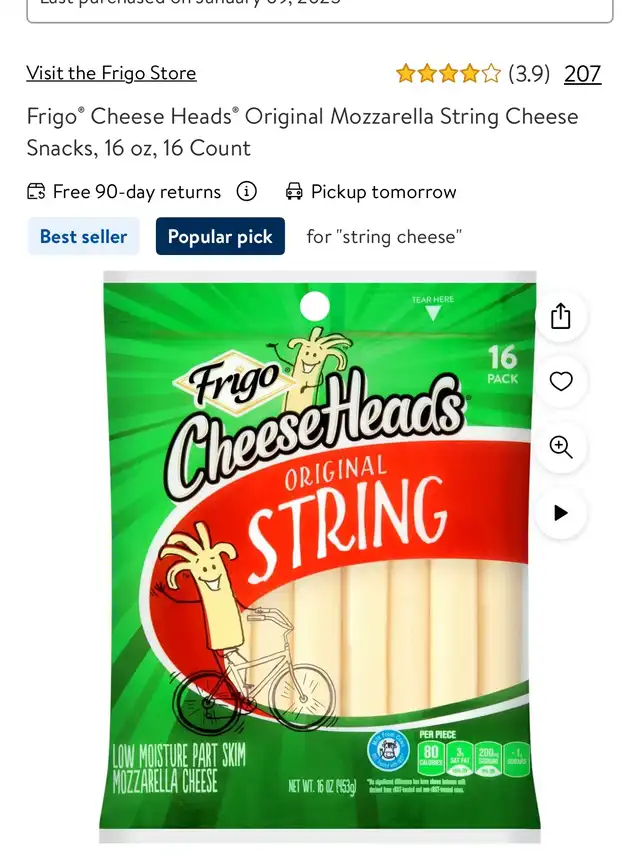Play the product video
This screenshot has width=640, height=856.
point(561,513)
